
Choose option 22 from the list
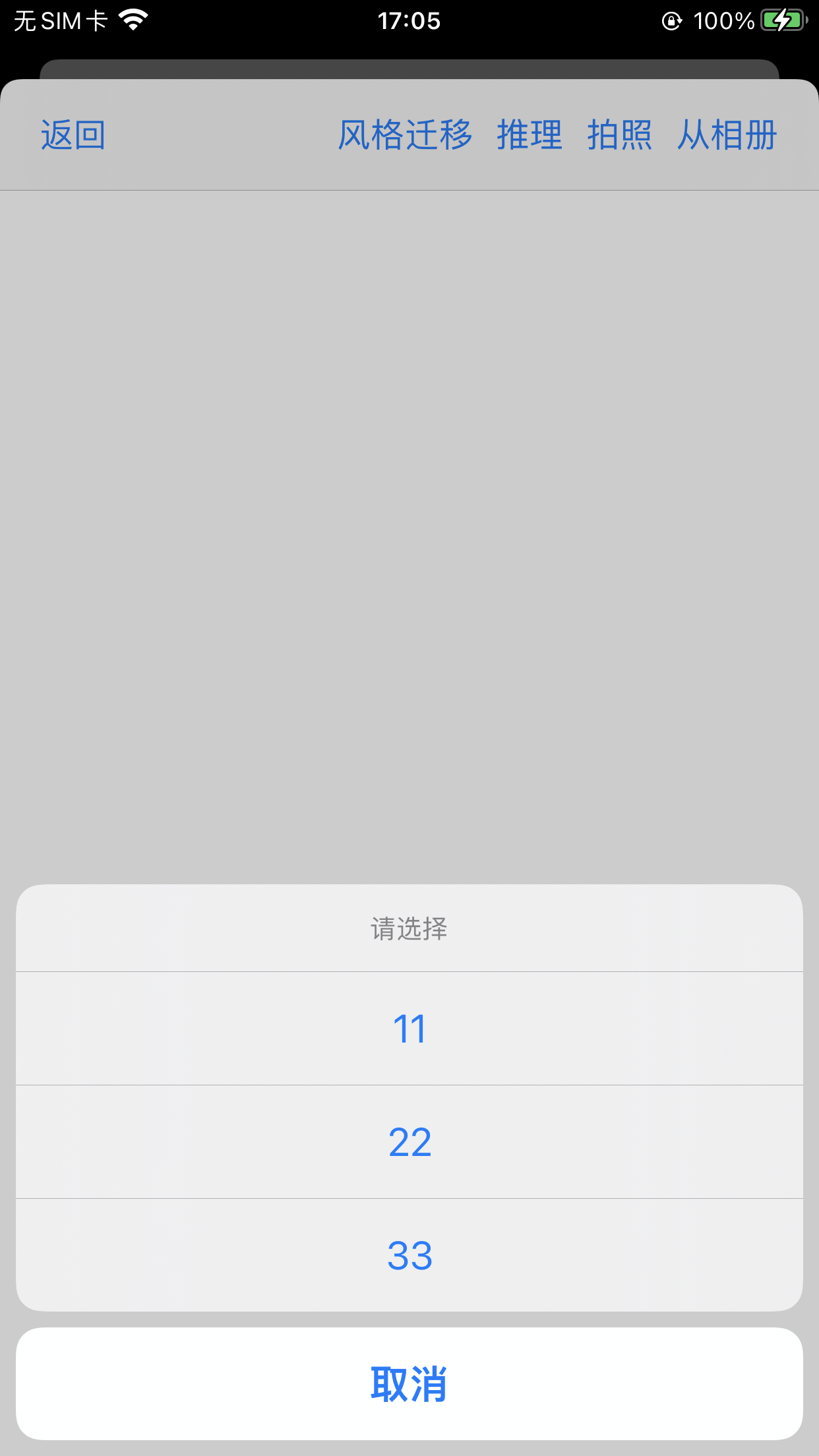point(409,1142)
